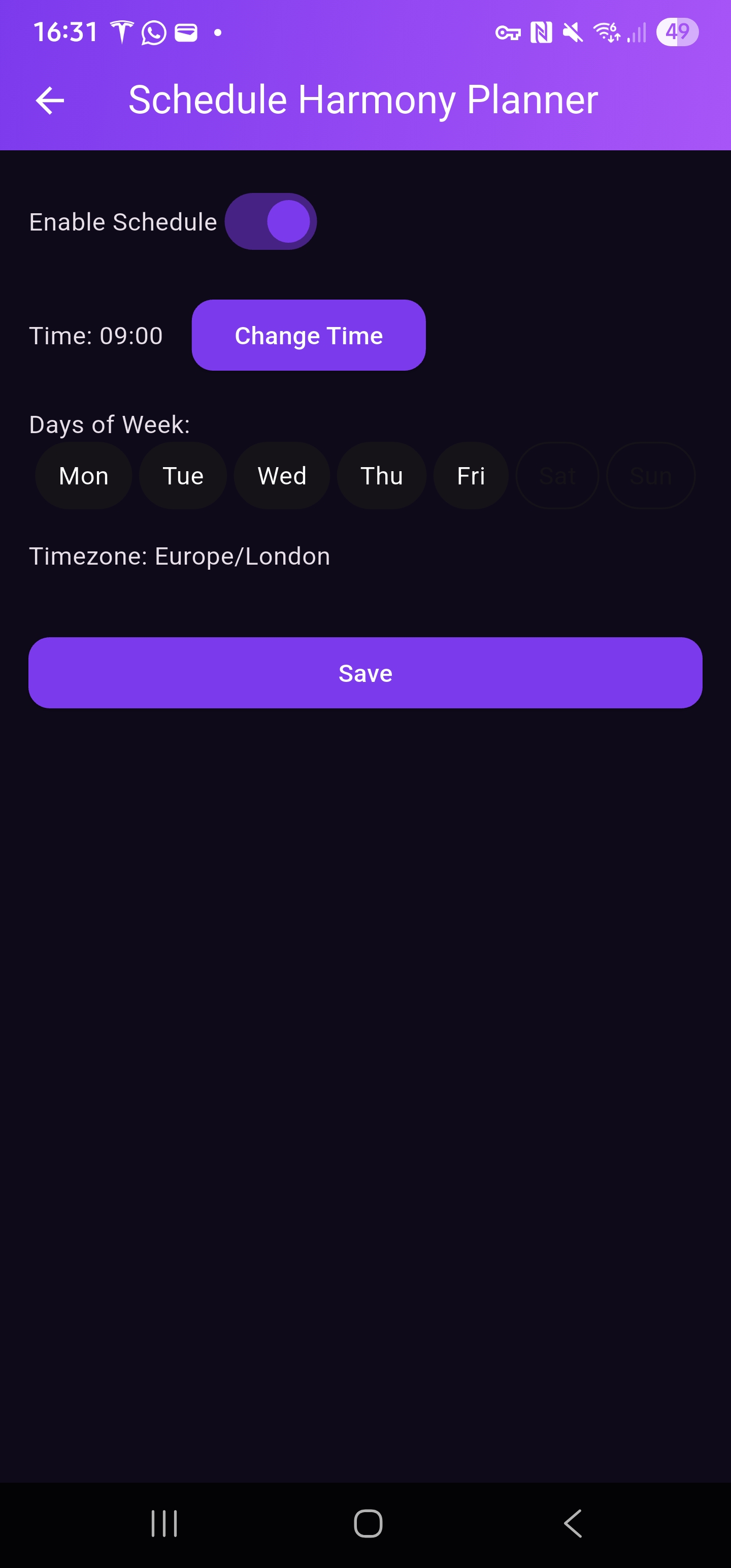This screenshot has height=1568, width=731.
Task: Open the Change Time picker
Action: point(309,335)
